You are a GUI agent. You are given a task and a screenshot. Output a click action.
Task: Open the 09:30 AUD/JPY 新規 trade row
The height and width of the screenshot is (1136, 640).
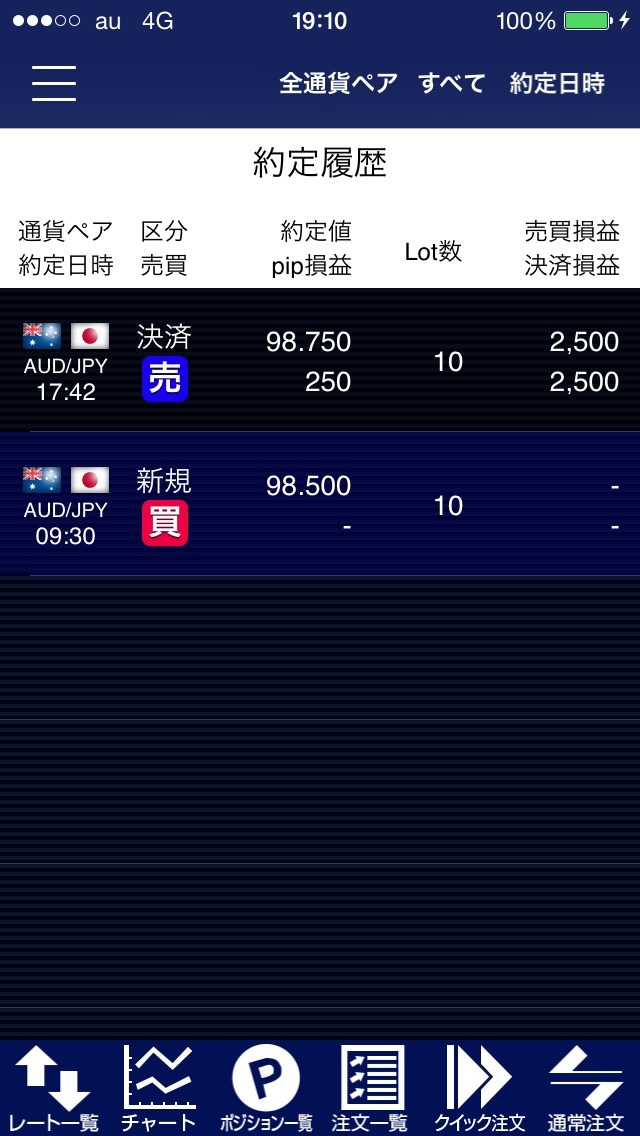click(320, 505)
